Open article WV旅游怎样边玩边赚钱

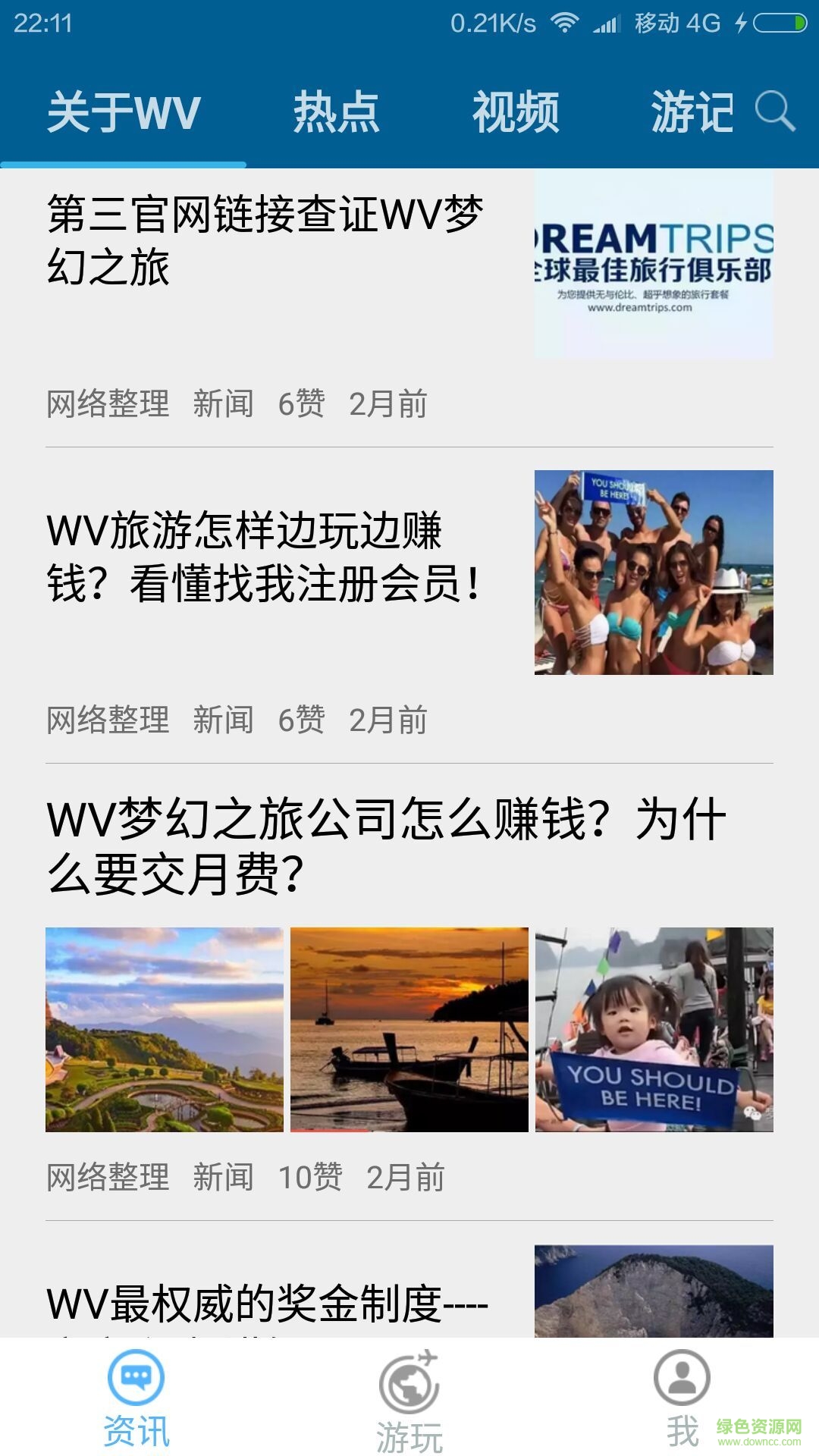click(x=265, y=557)
